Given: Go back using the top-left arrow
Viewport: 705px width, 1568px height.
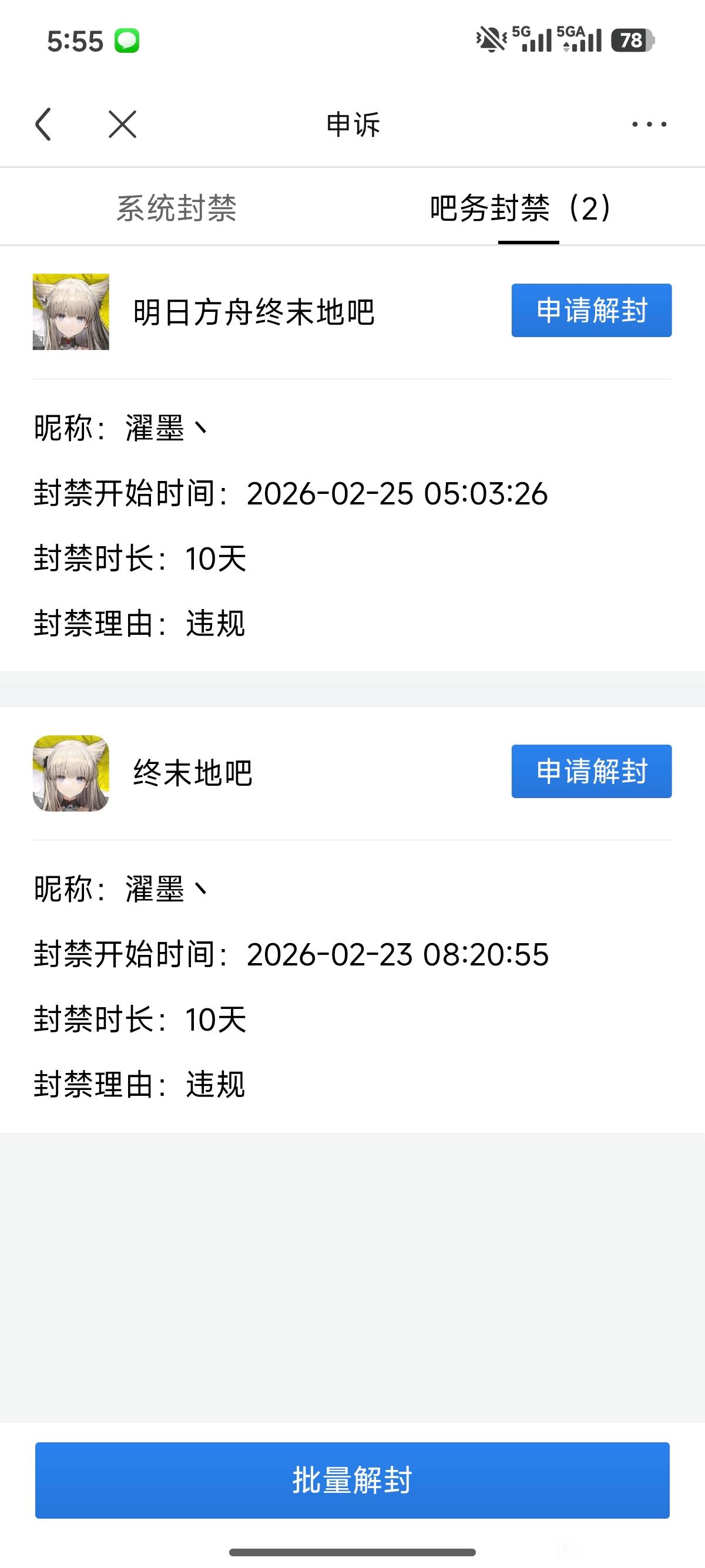Looking at the screenshot, I should (43, 125).
